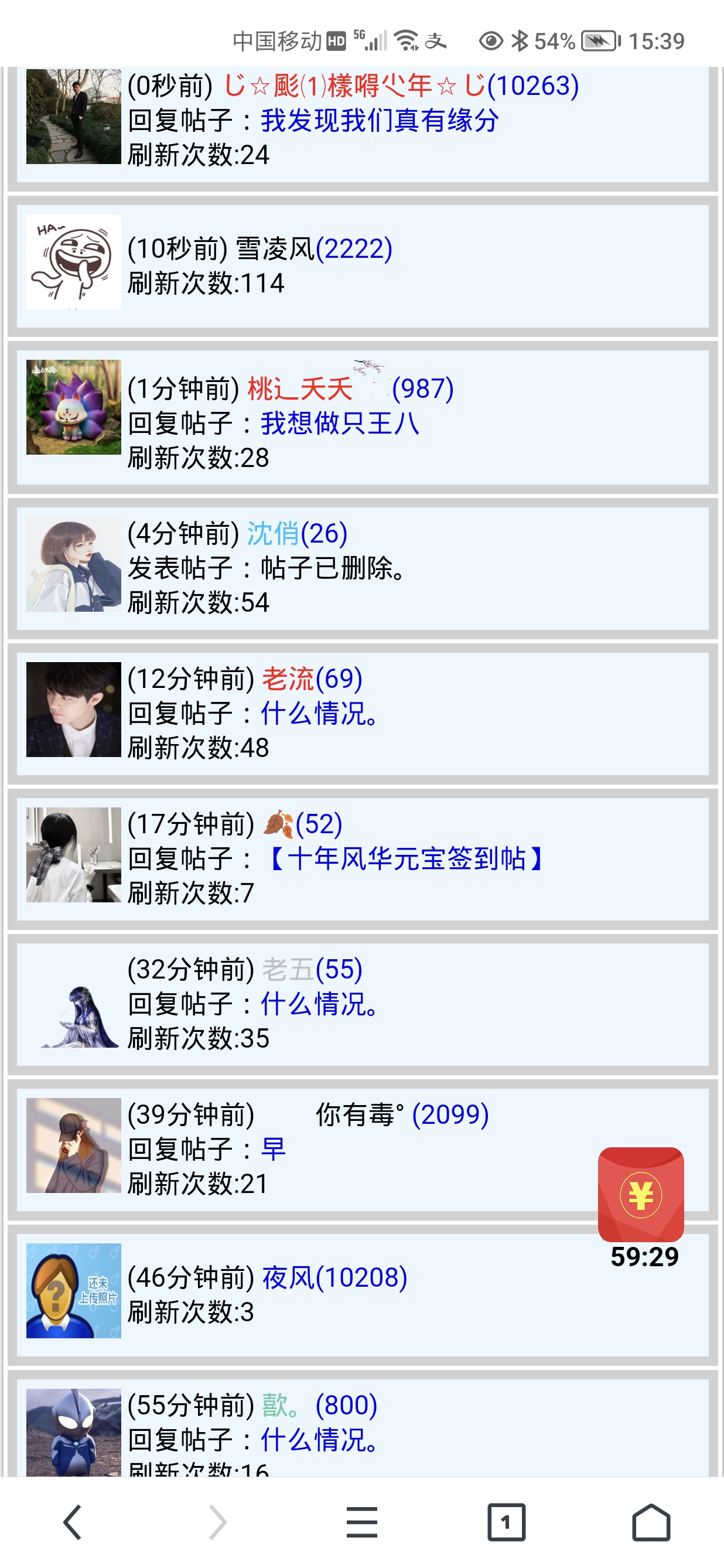The height and width of the screenshot is (1568, 724).
Task: Open 夜风's user profile link
Action: tap(334, 1277)
